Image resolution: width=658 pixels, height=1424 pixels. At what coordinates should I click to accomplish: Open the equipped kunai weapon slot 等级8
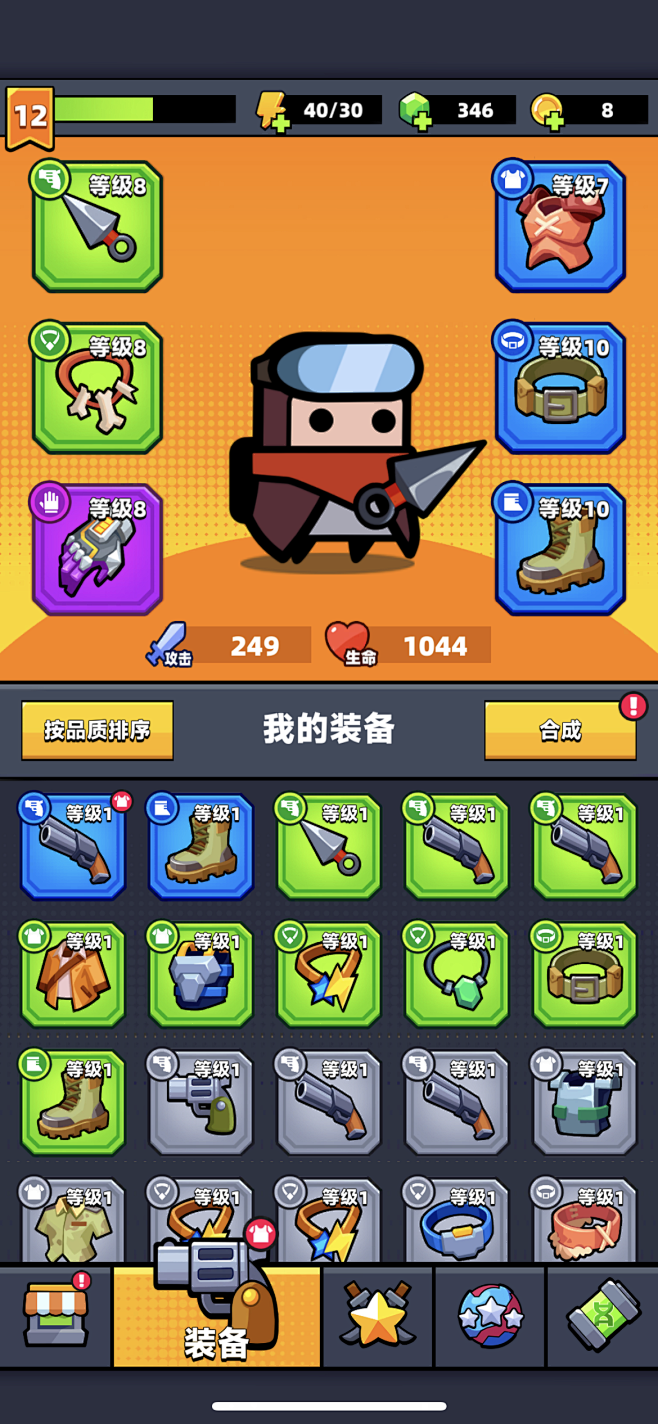coord(97,227)
